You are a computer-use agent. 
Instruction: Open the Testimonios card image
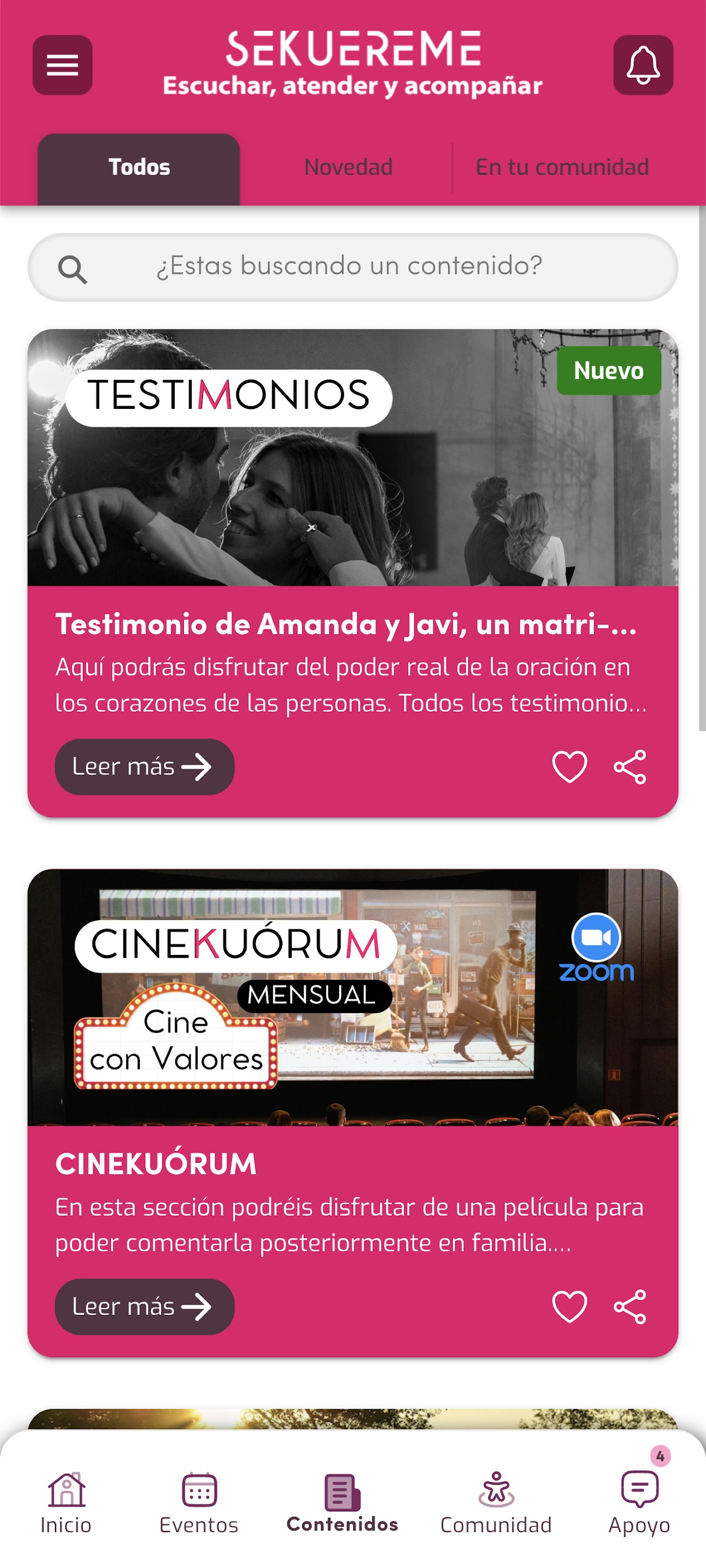[x=353, y=457]
